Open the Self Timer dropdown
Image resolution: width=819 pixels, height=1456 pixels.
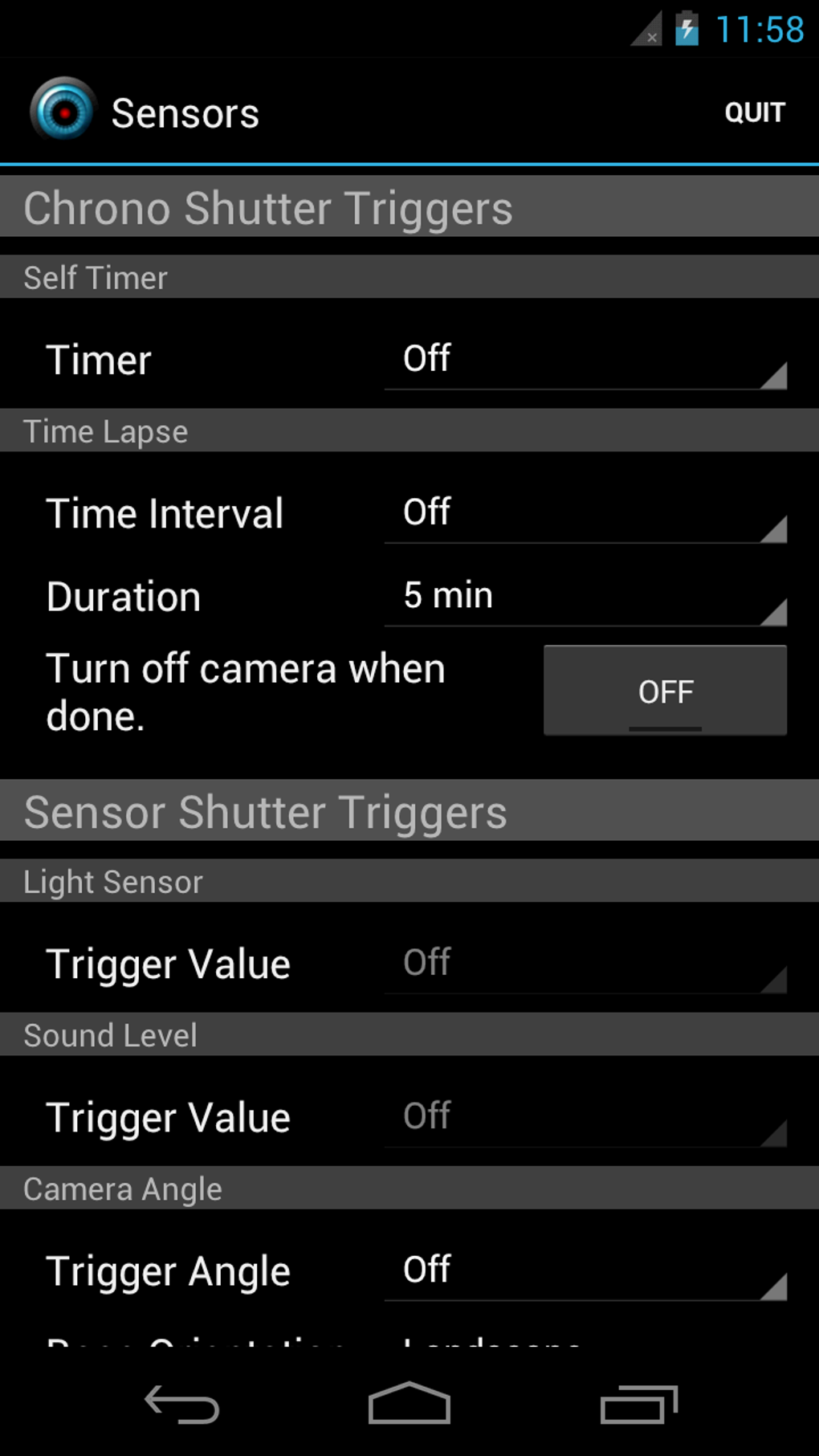point(585,360)
